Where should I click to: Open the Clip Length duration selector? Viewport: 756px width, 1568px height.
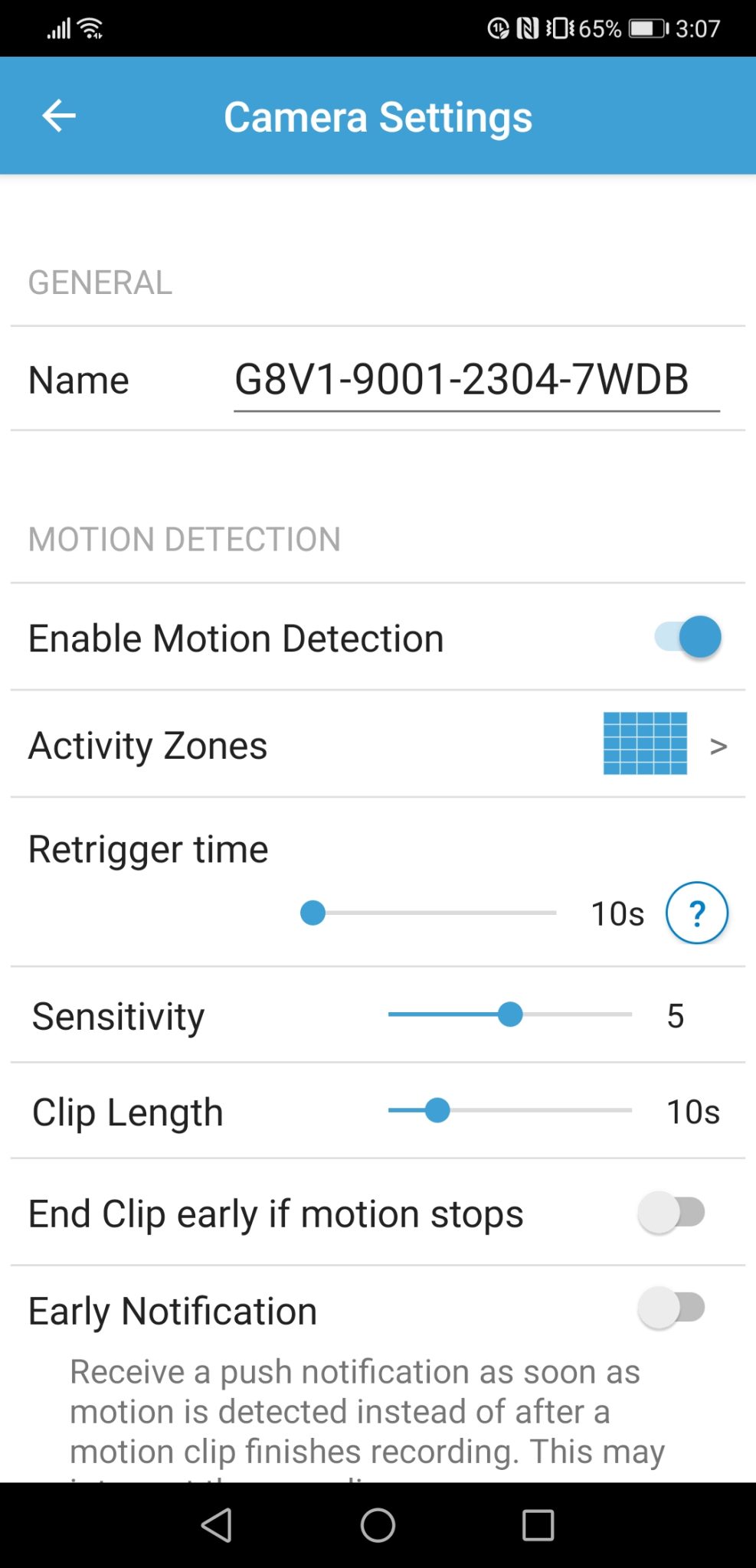tap(437, 1111)
